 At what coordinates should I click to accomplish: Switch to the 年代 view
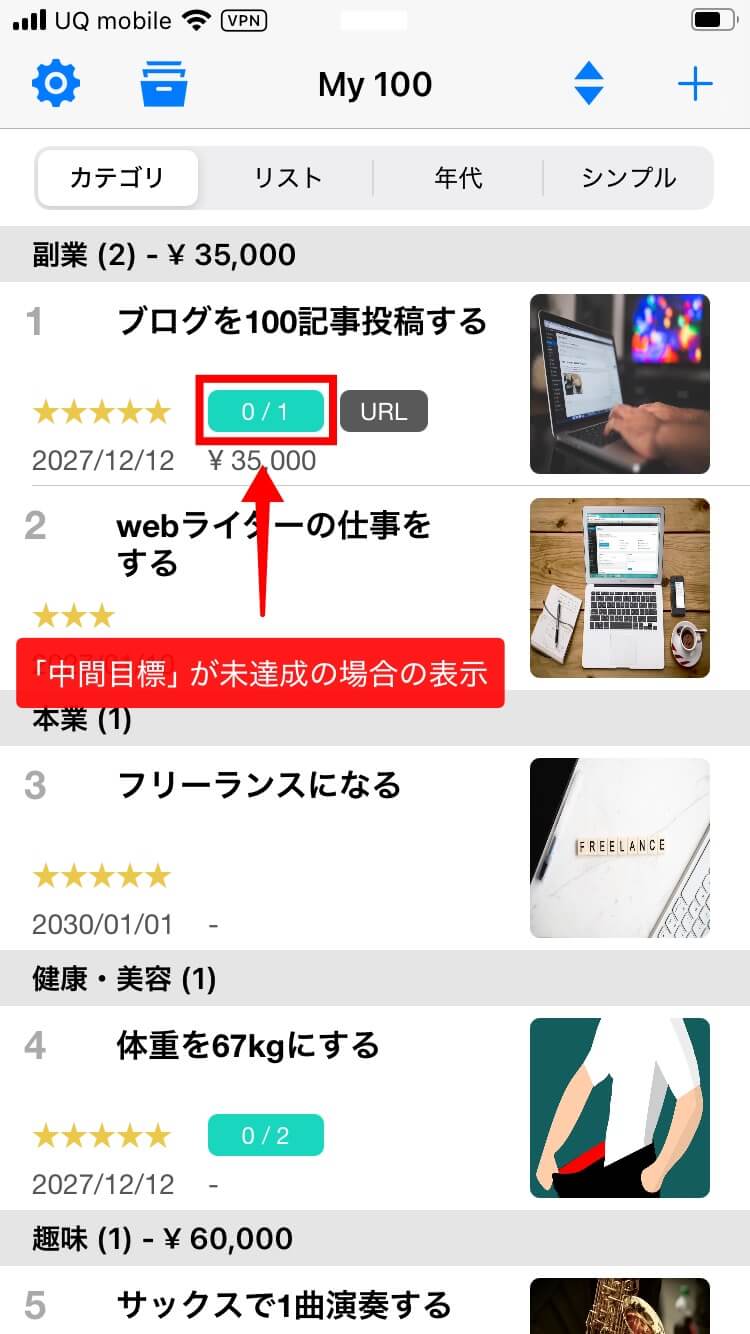click(458, 178)
